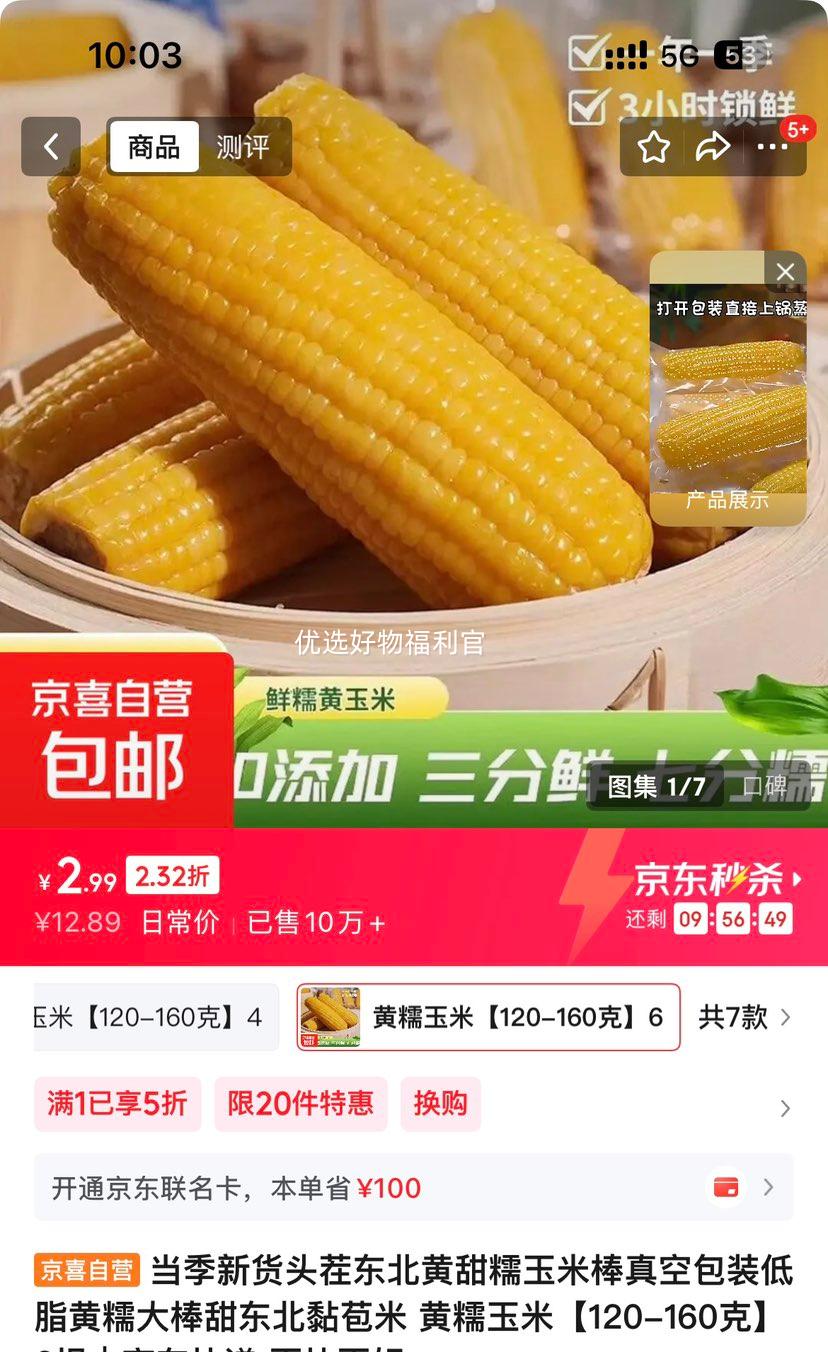
Task: Tap the 满1已享5折 promotion tag
Action: click(117, 1104)
